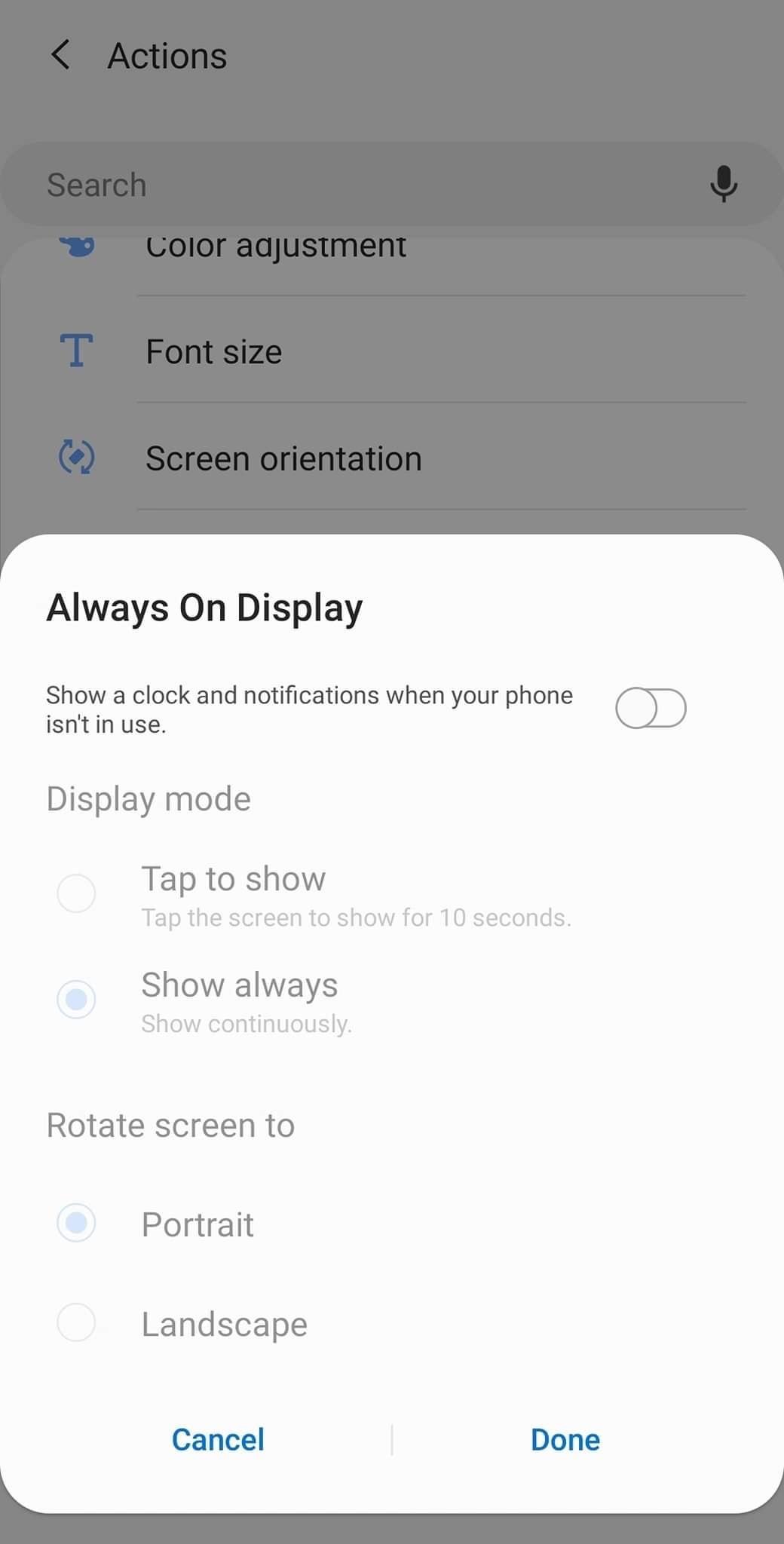Go back from the Actions screen
Screen dimensions: 784x1544
(60, 55)
